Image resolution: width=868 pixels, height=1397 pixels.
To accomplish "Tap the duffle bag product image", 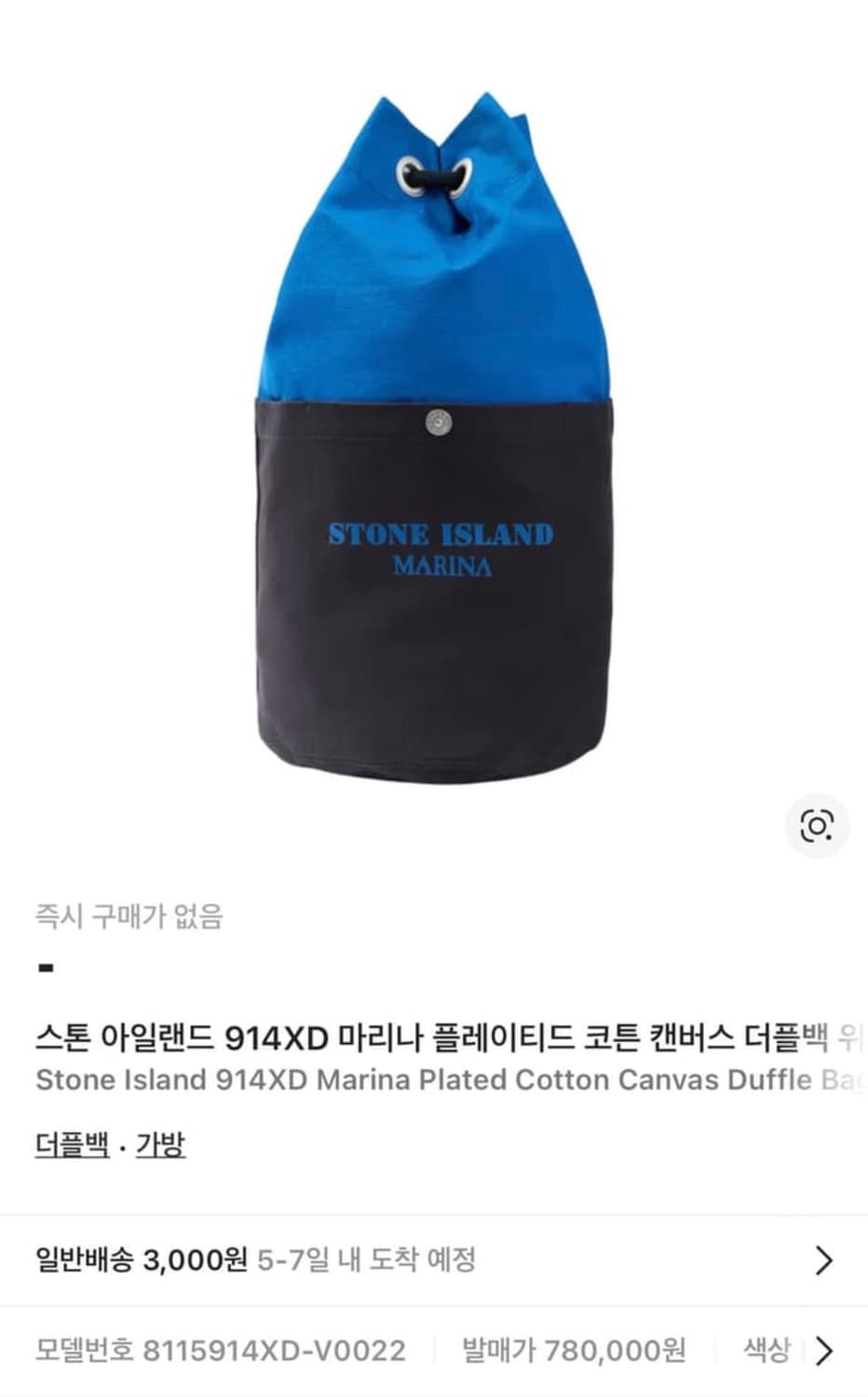I will click(x=434, y=428).
